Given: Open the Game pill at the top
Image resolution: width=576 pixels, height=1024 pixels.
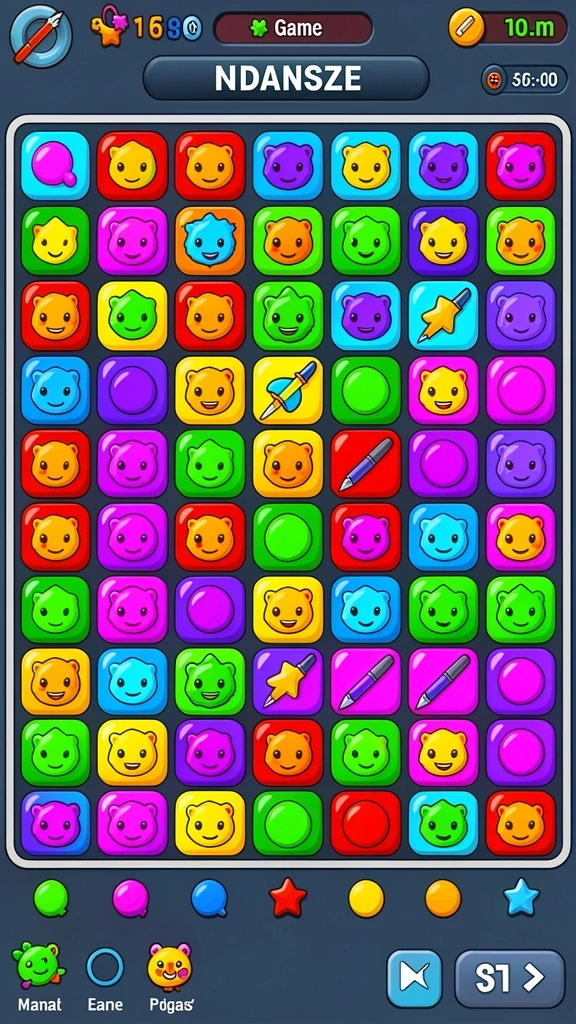Looking at the screenshot, I should (x=293, y=28).
